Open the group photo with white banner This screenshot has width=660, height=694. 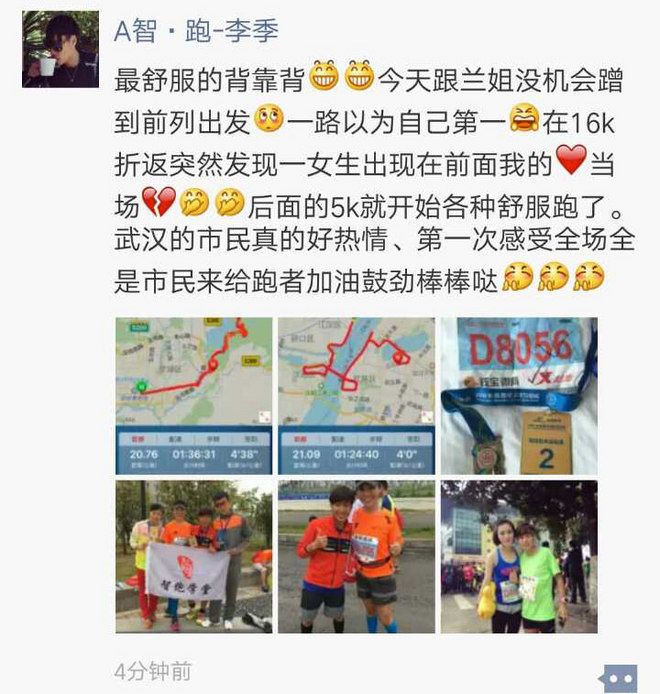[194, 556]
